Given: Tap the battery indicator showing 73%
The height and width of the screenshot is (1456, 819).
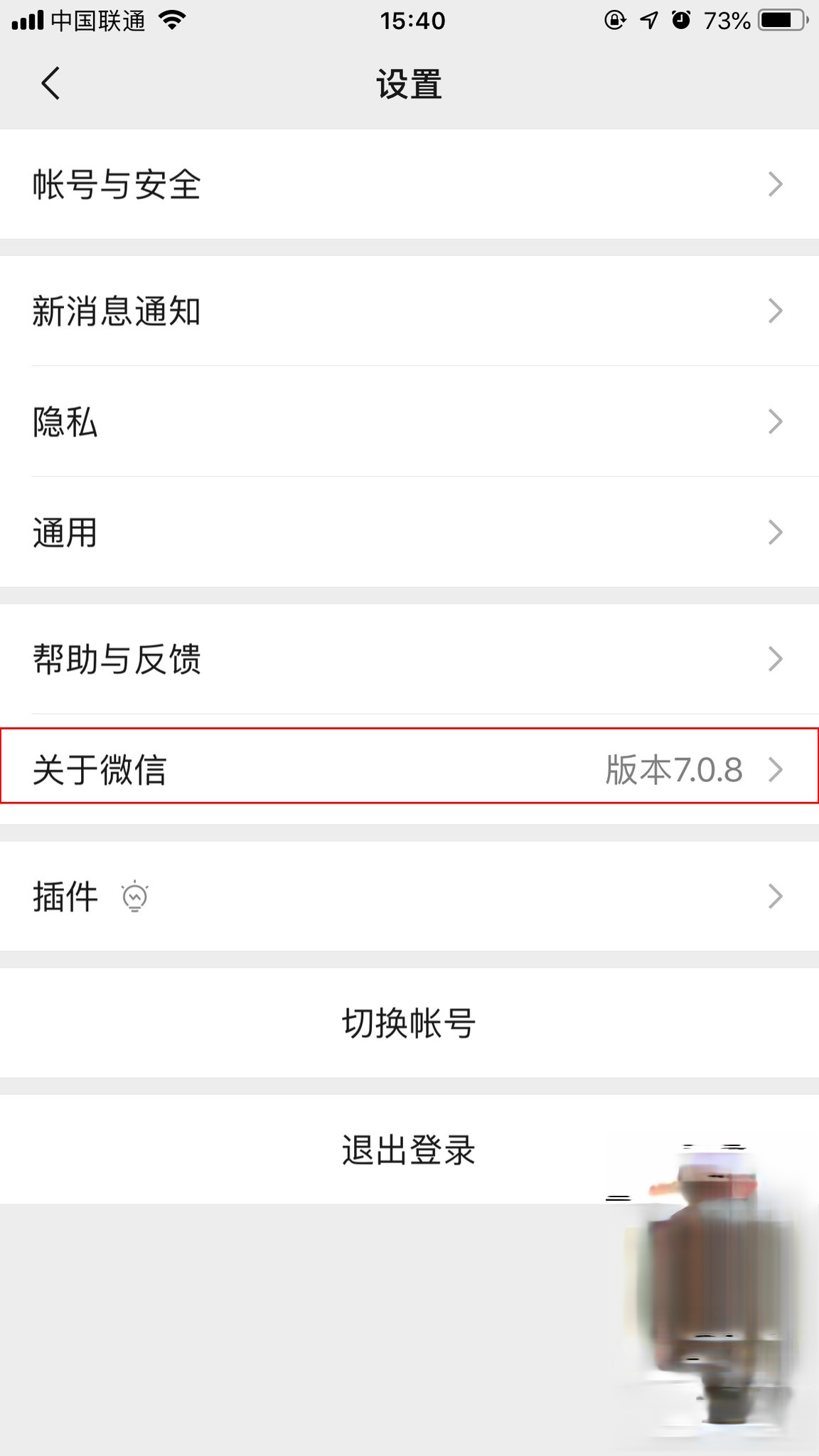Looking at the screenshot, I should click(x=781, y=20).
